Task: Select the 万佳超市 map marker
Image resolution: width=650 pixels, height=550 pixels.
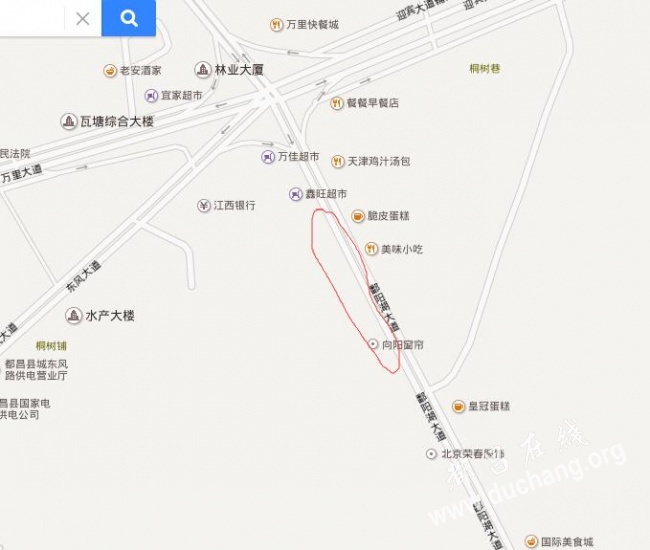Action: [x=267, y=157]
